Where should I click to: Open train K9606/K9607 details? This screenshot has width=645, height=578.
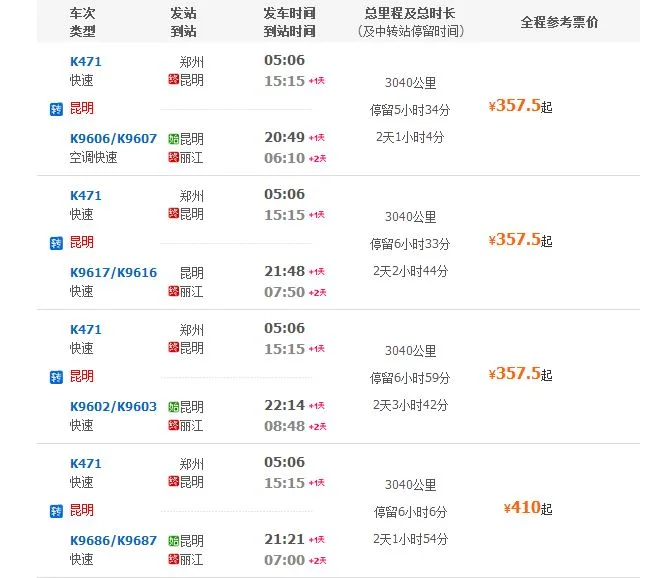(113, 138)
